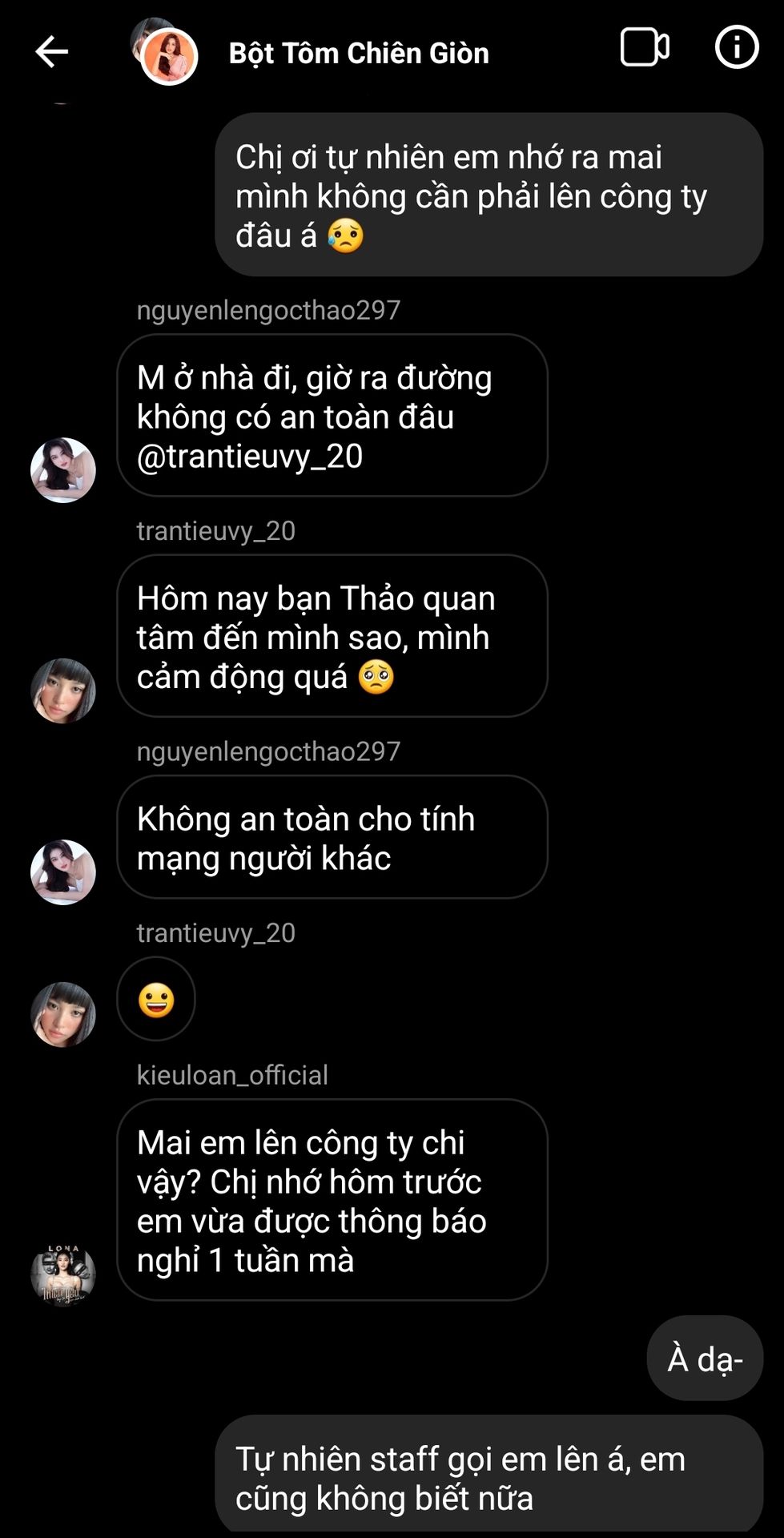Start a video call with the group
Image resolution: width=784 pixels, height=1538 pixels.
pyautogui.click(x=645, y=47)
